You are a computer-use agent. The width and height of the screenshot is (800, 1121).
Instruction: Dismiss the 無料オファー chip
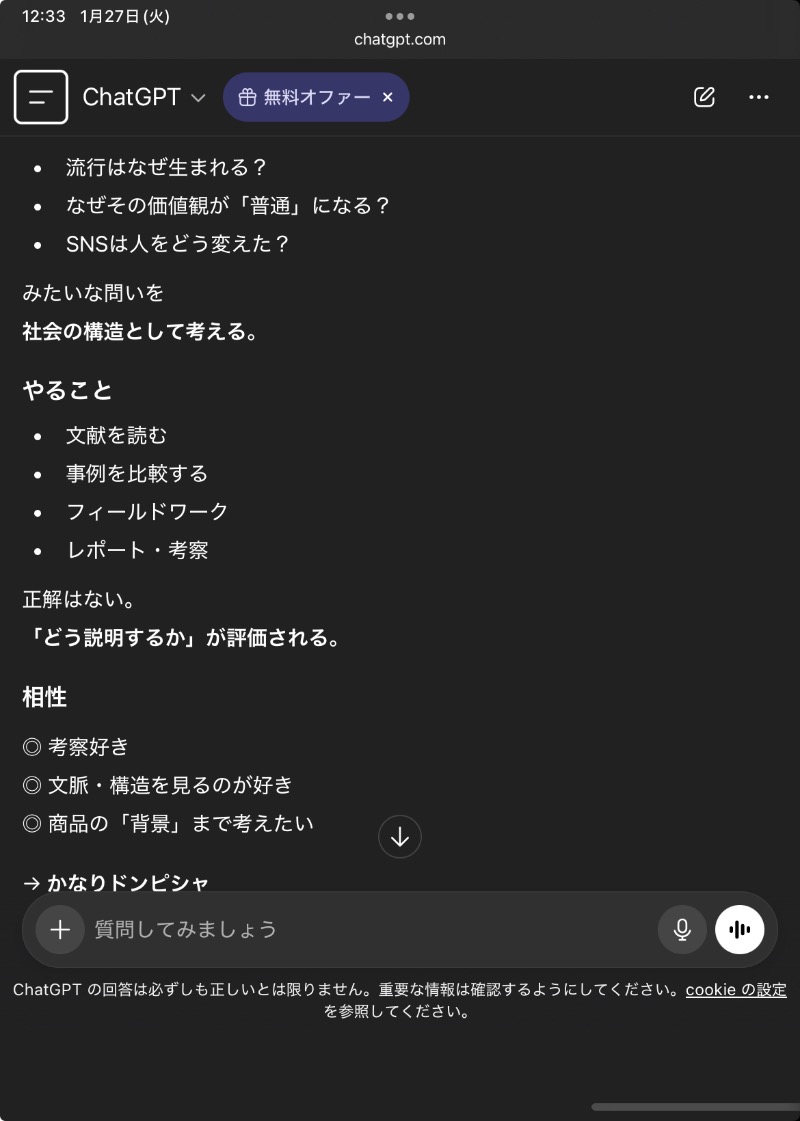[x=388, y=97]
